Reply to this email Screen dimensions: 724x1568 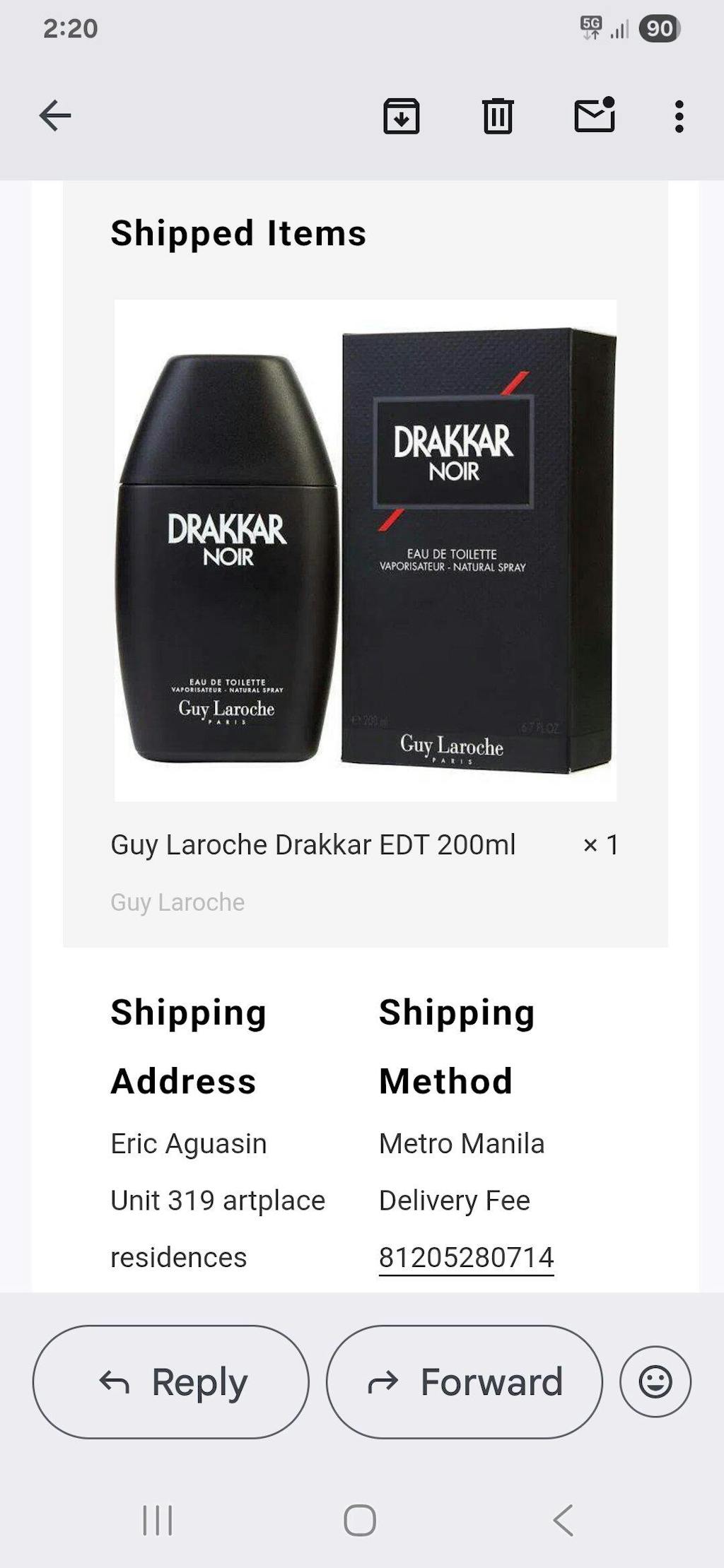pos(171,1381)
